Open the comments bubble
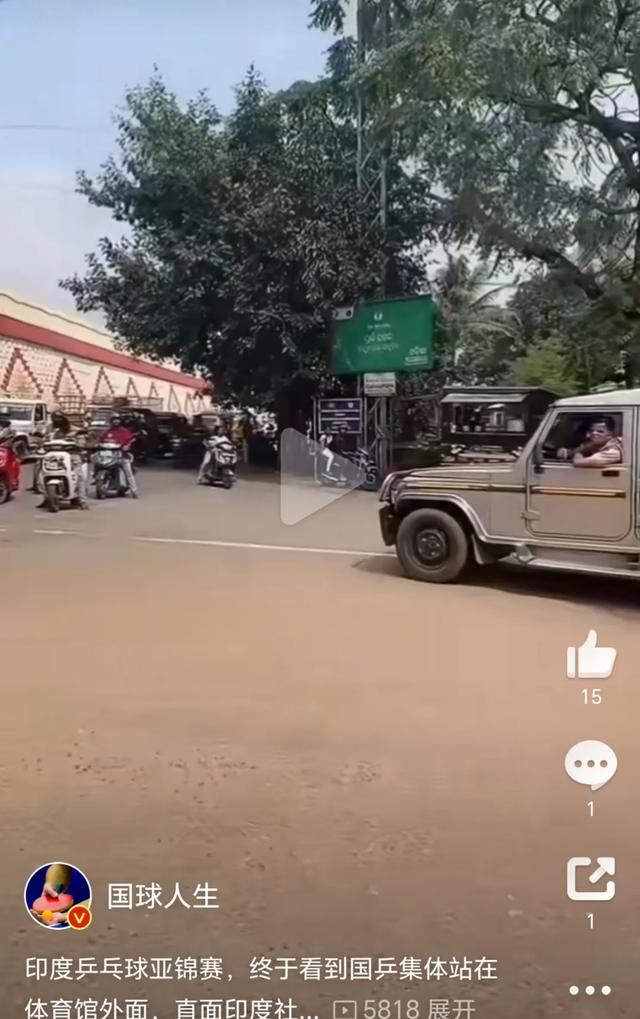The width and height of the screenshot is (640, 1019). pos(591,764)
